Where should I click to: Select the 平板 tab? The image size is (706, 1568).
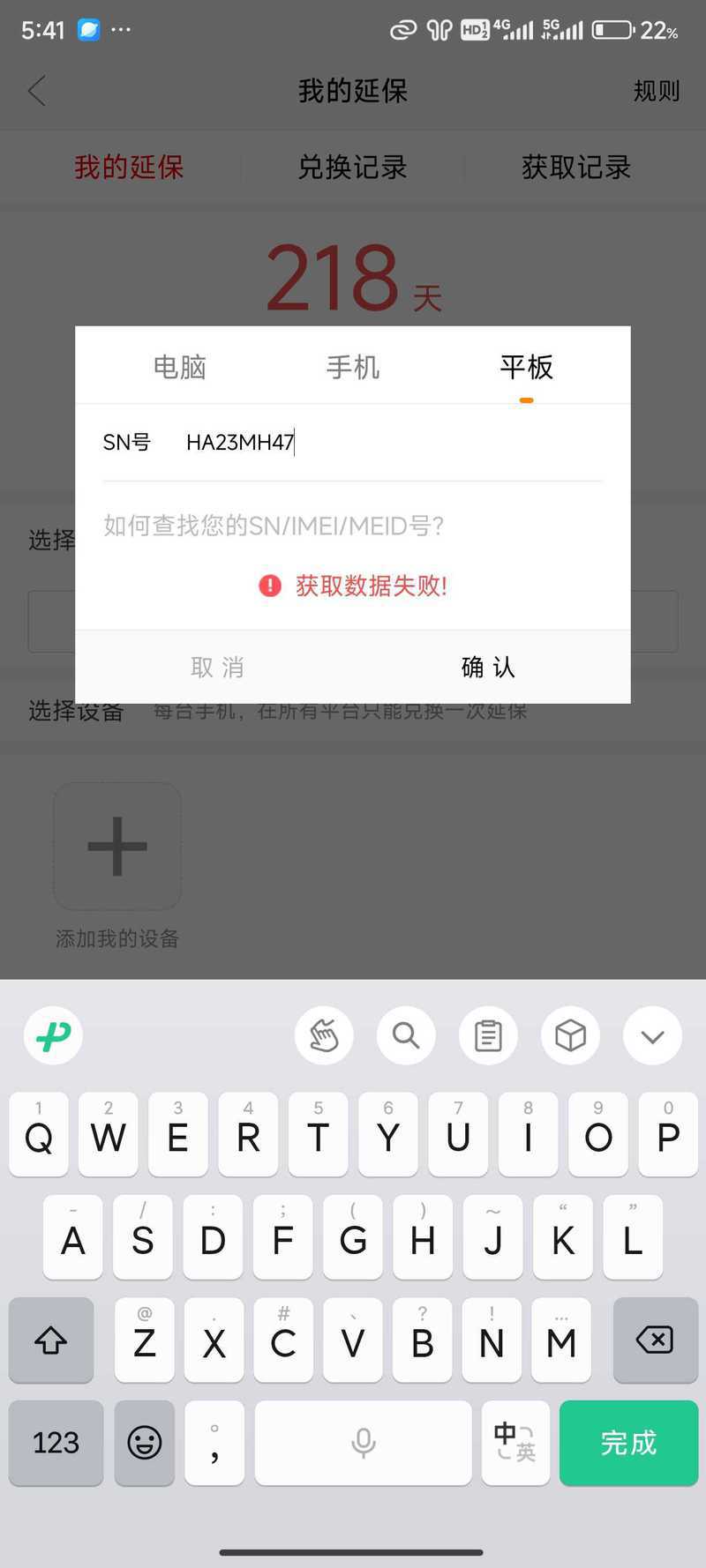pyautogui.click(x=526, y=367)
